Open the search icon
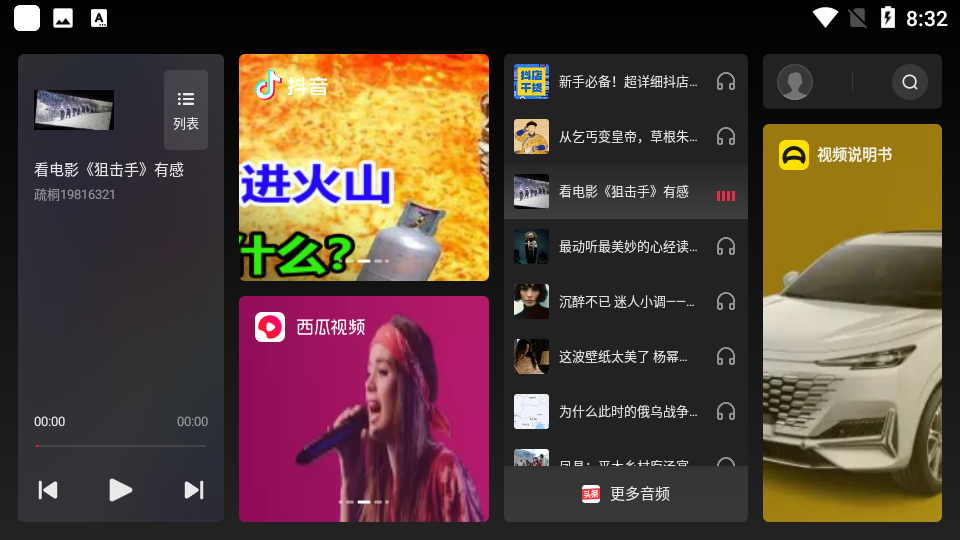The width and height of the screenshot is (960, 540). coord(910,82)
